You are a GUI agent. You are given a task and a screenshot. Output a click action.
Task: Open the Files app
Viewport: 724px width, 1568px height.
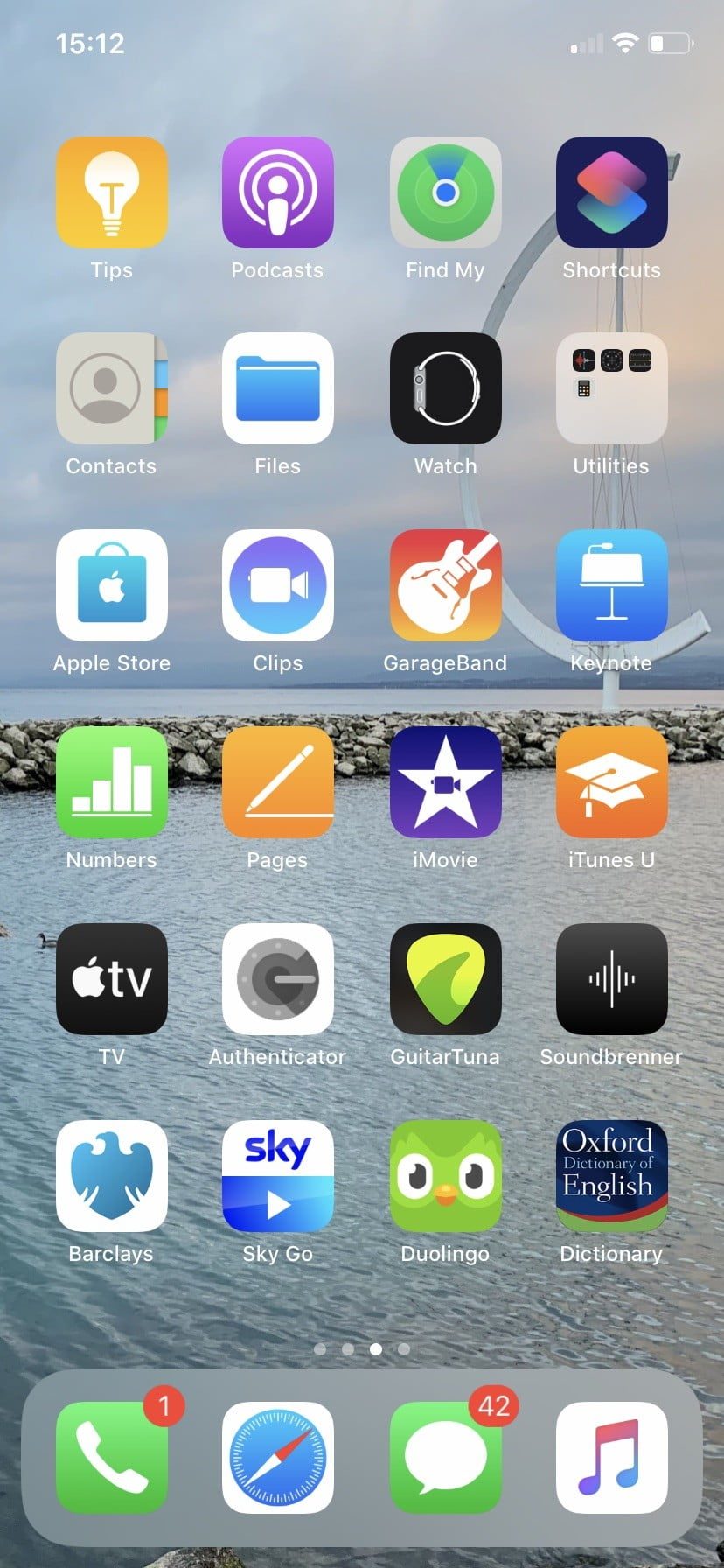pos(277,388)
